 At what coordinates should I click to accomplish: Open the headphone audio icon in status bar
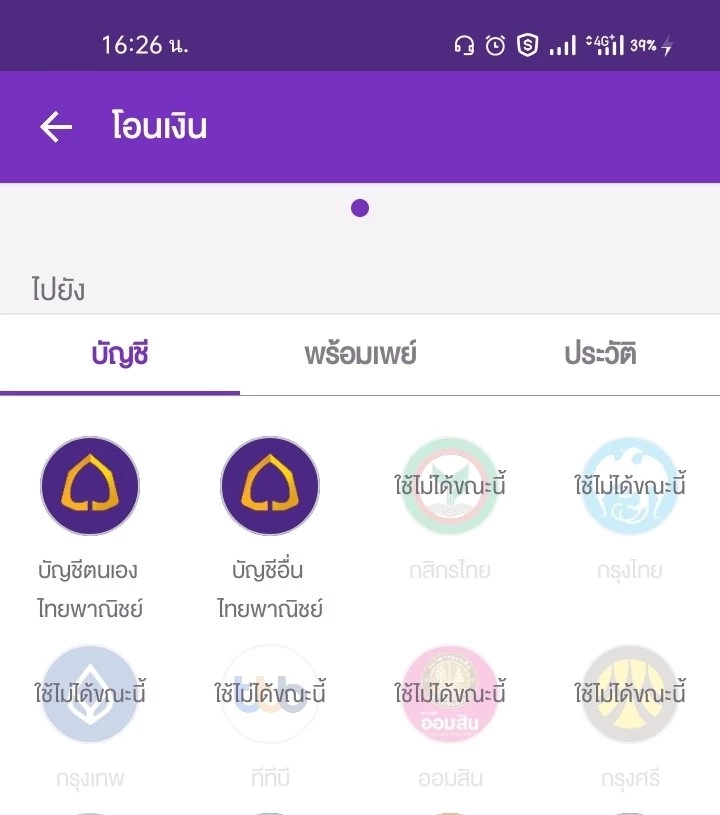point(461,44)
